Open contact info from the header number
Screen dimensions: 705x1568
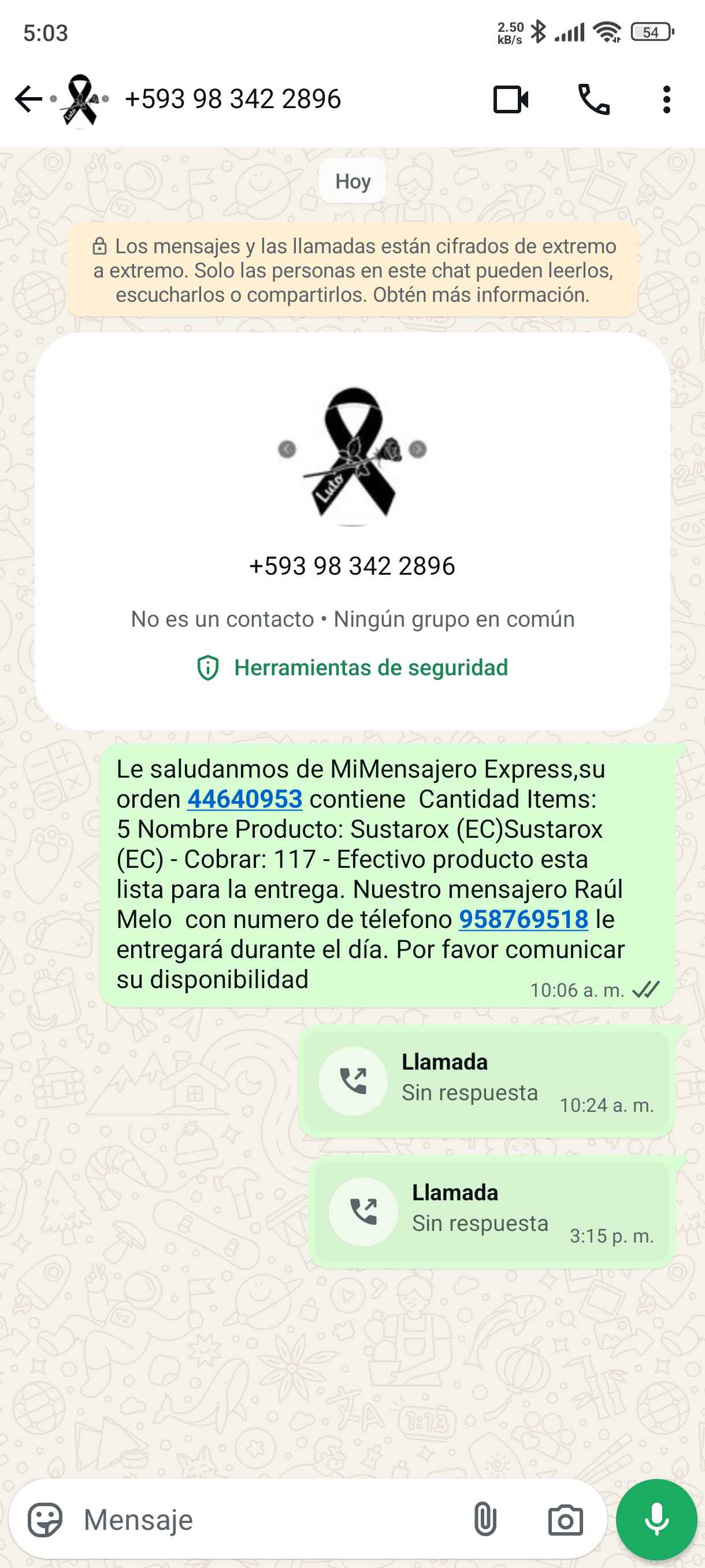[x=232, y=99]
